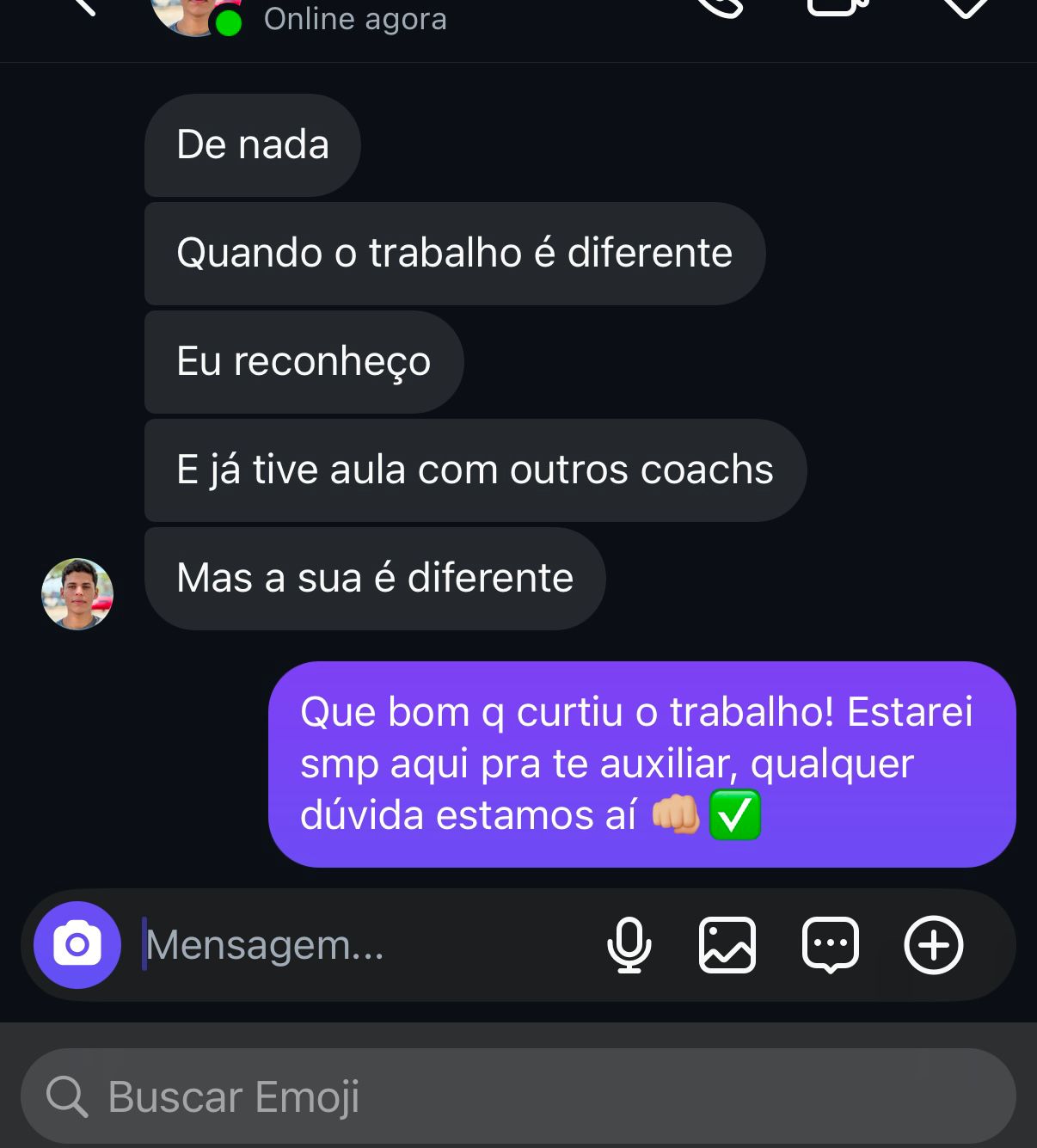Tap the purple camera icon to capture photo
This screenshot has width=1037, height=1148.
(x=77, y=944)
